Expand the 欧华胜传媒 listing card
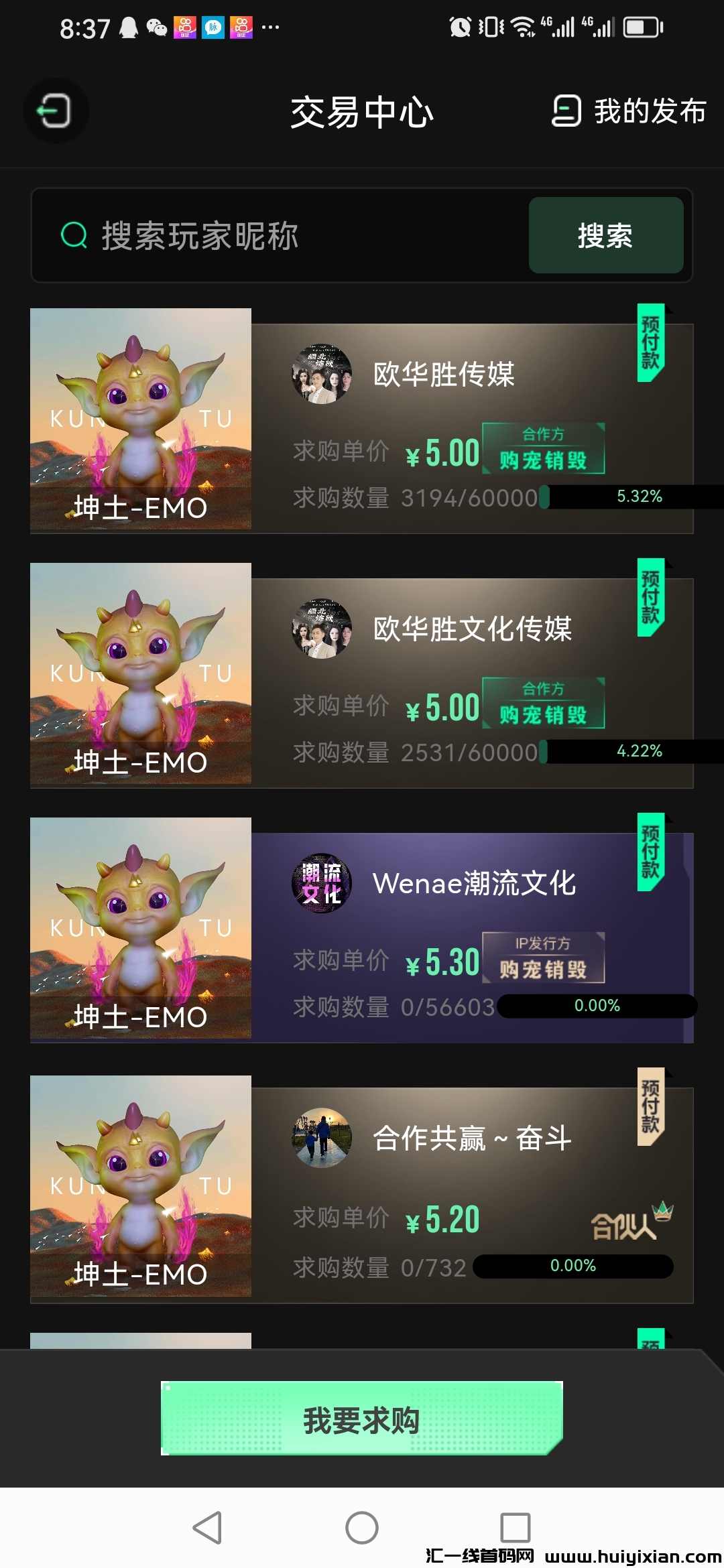724x1568 pixels. 469,415
